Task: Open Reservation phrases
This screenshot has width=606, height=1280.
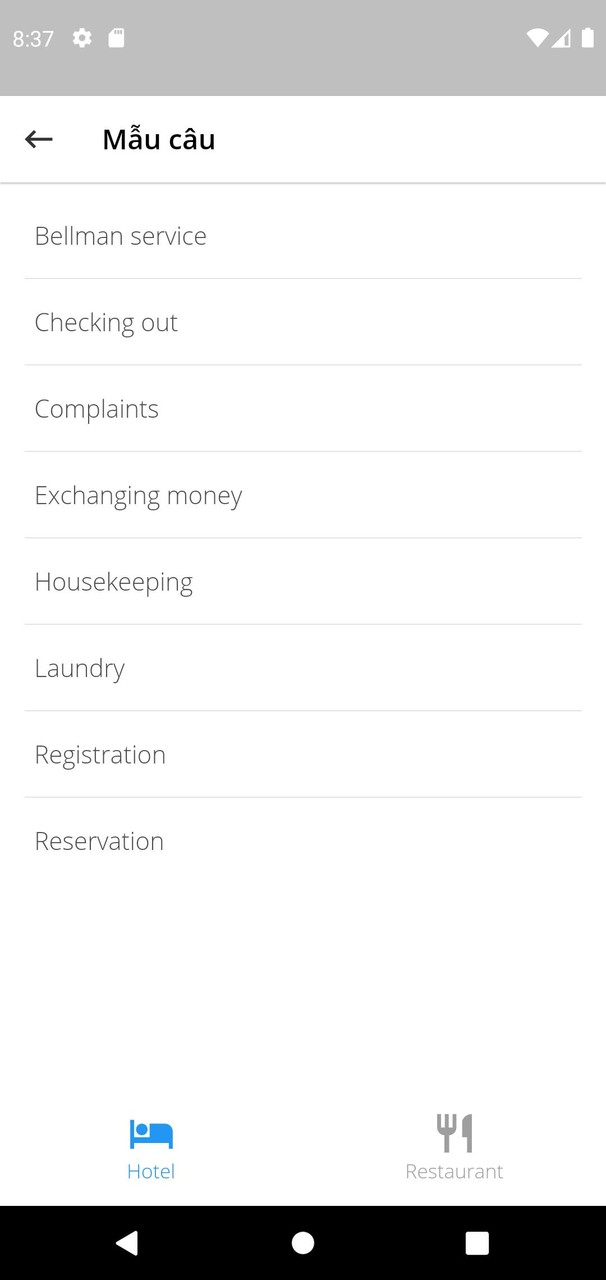Action: tap(99, 841)
